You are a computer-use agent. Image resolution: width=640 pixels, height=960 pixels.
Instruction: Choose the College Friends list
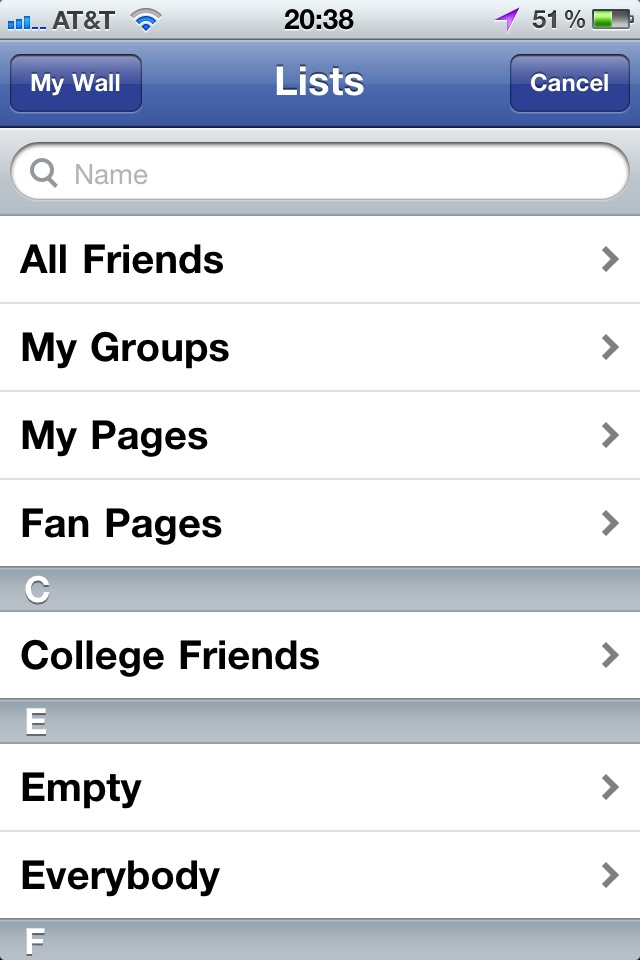(x=320, y=656)
